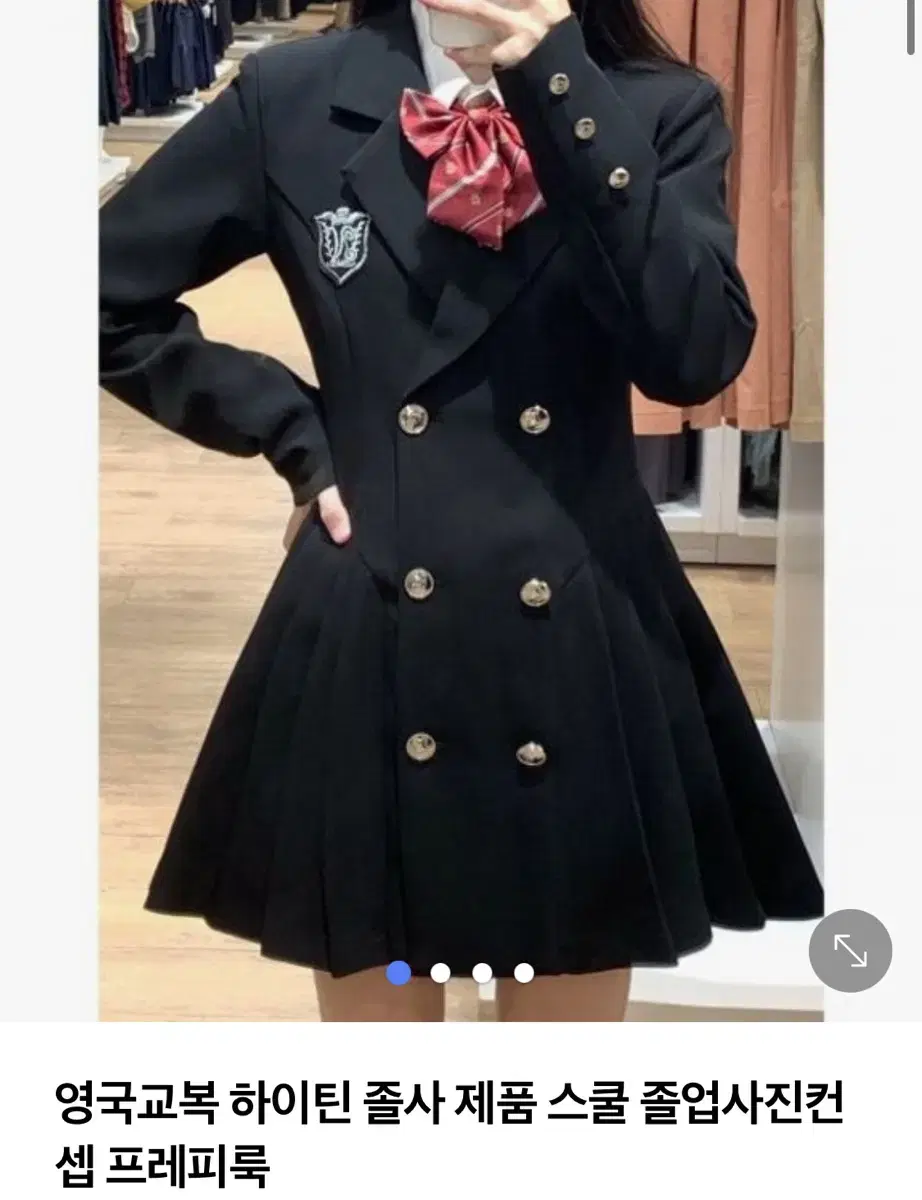Tap the school uniform product photo
Viewport: 922px width, 1200px height.
460,500
